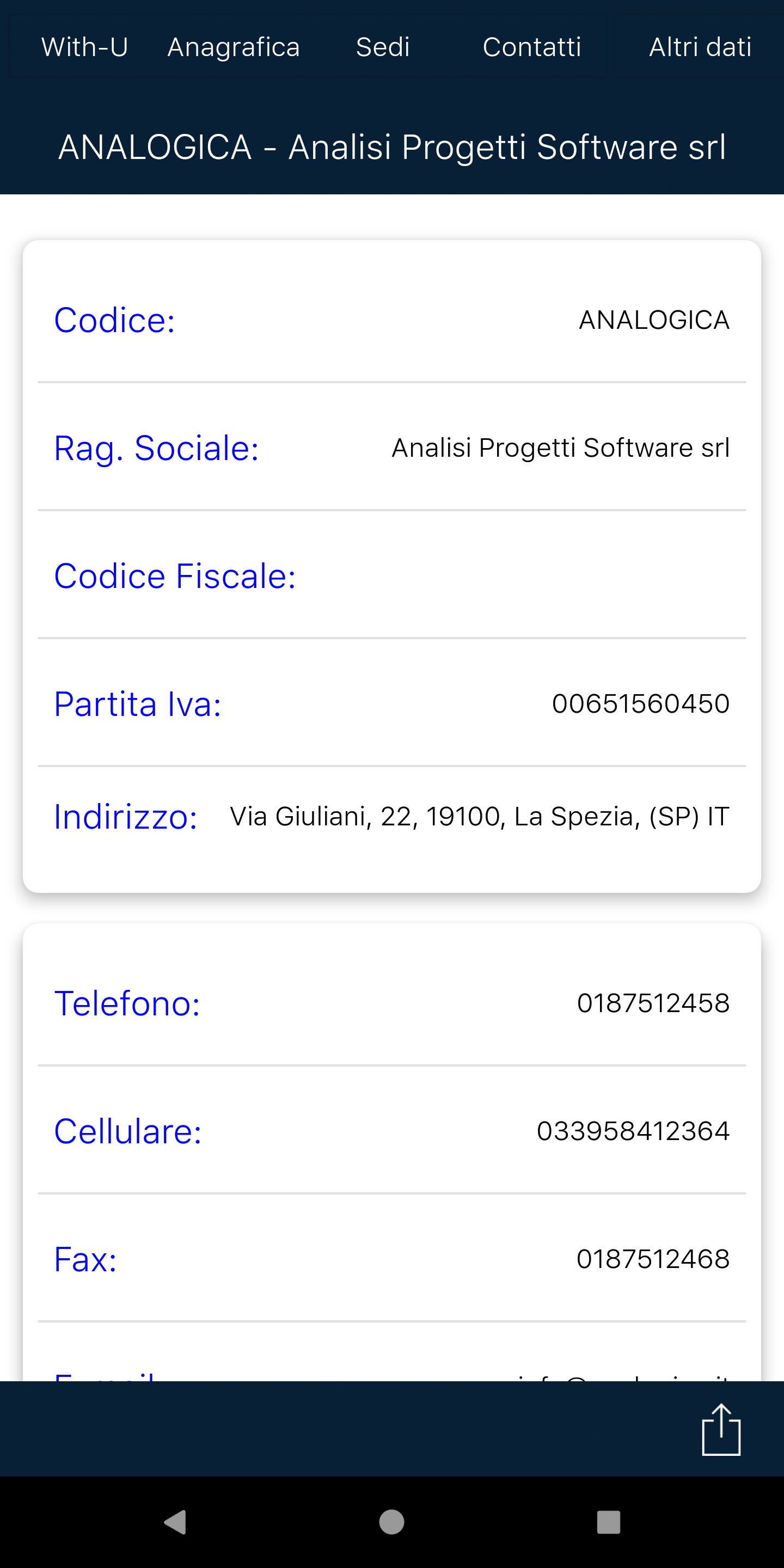Switch to the Anagrafica tab
Image resolution: width=784 pixels, height=1568 pixels.
click(234, 47)
